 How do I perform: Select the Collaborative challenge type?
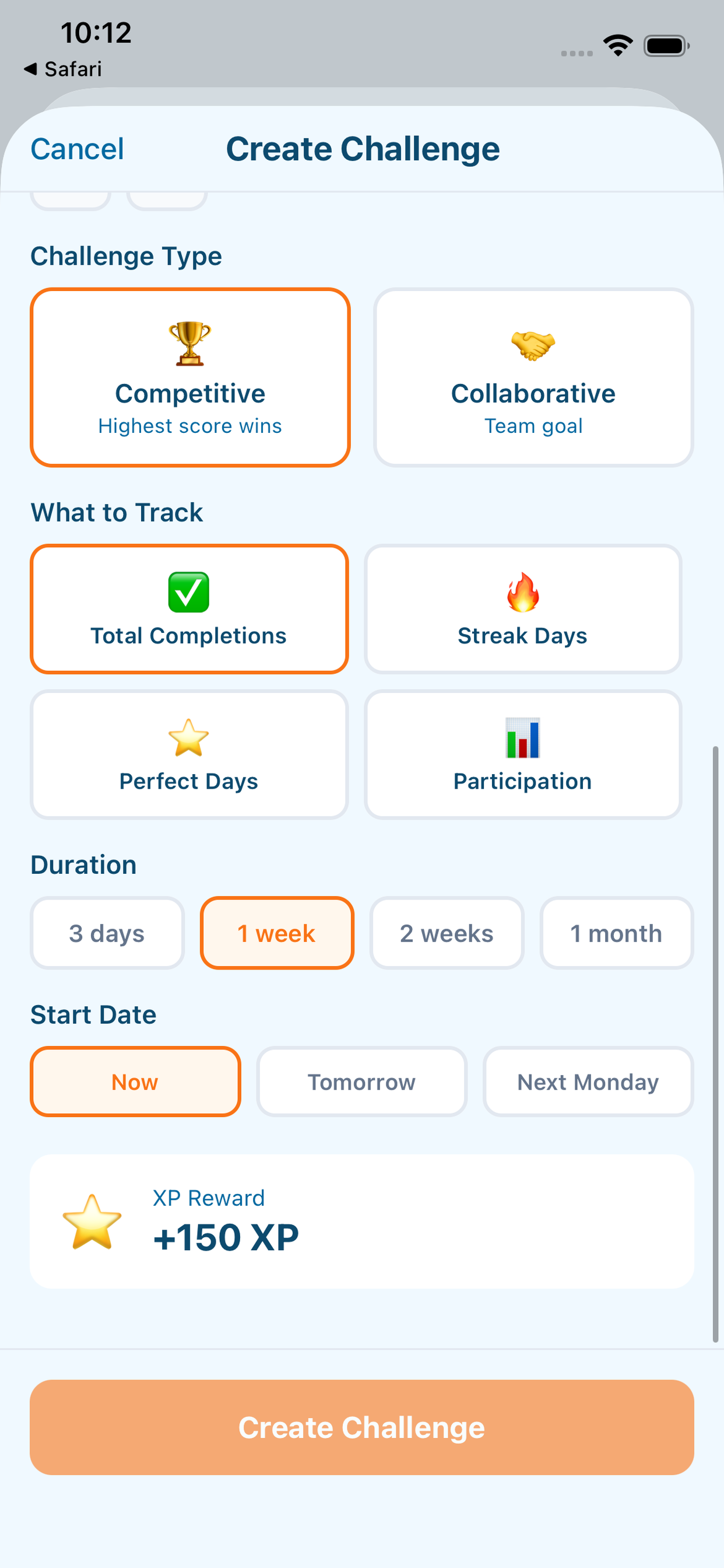tap(533, 376)
